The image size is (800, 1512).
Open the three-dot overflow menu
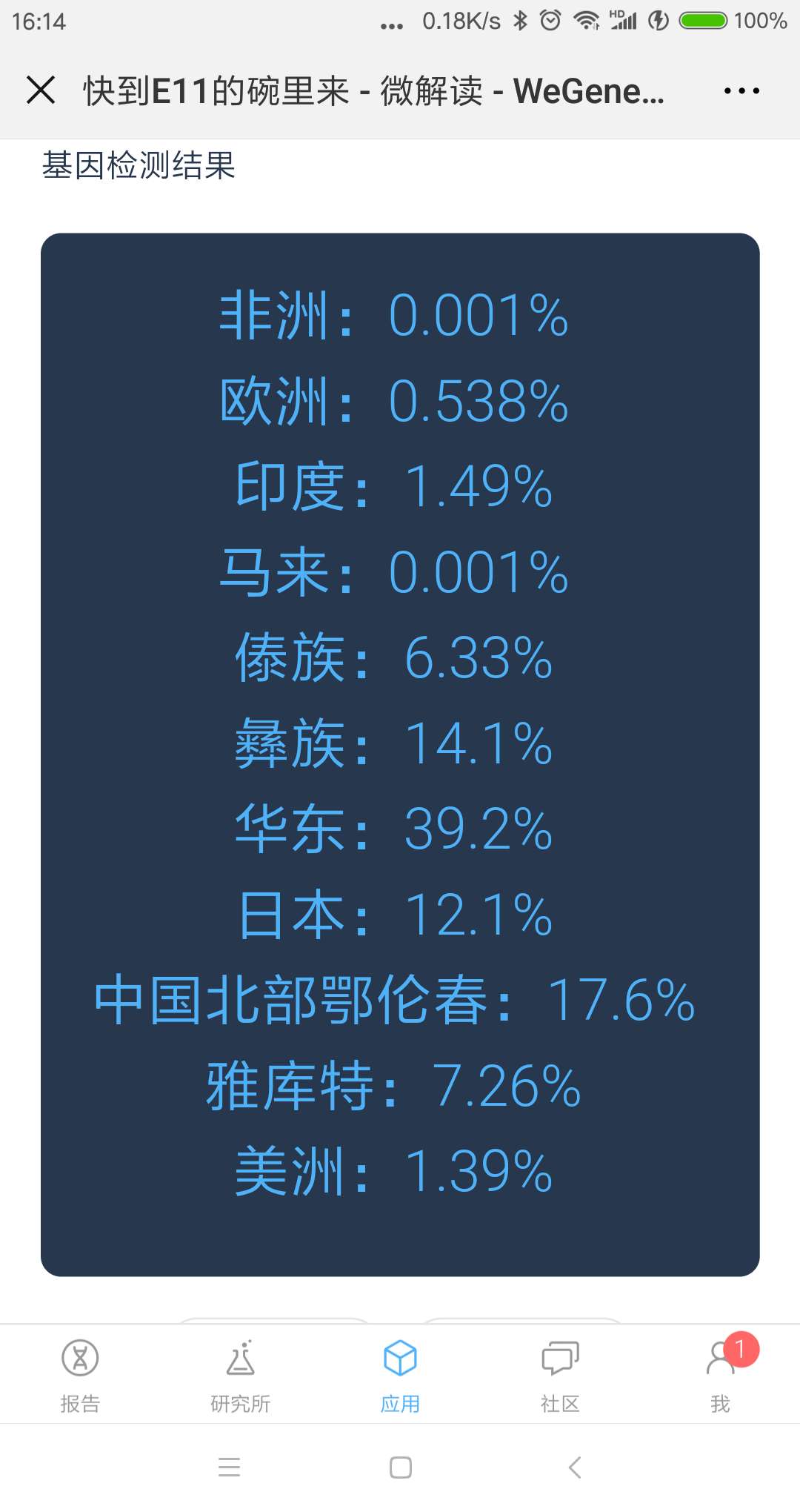(741, 90)
